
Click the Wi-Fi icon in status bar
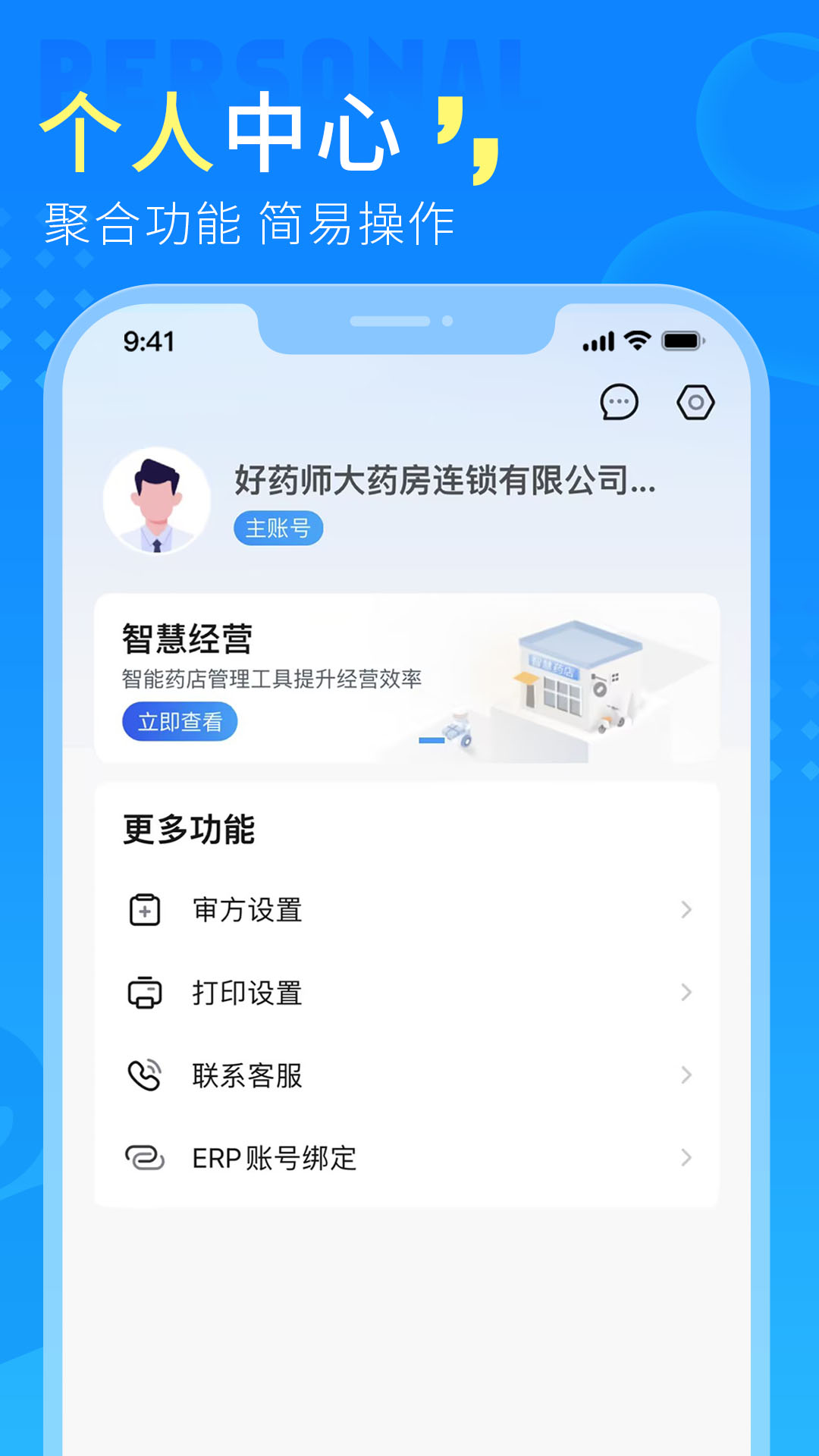tap(637, 343)
